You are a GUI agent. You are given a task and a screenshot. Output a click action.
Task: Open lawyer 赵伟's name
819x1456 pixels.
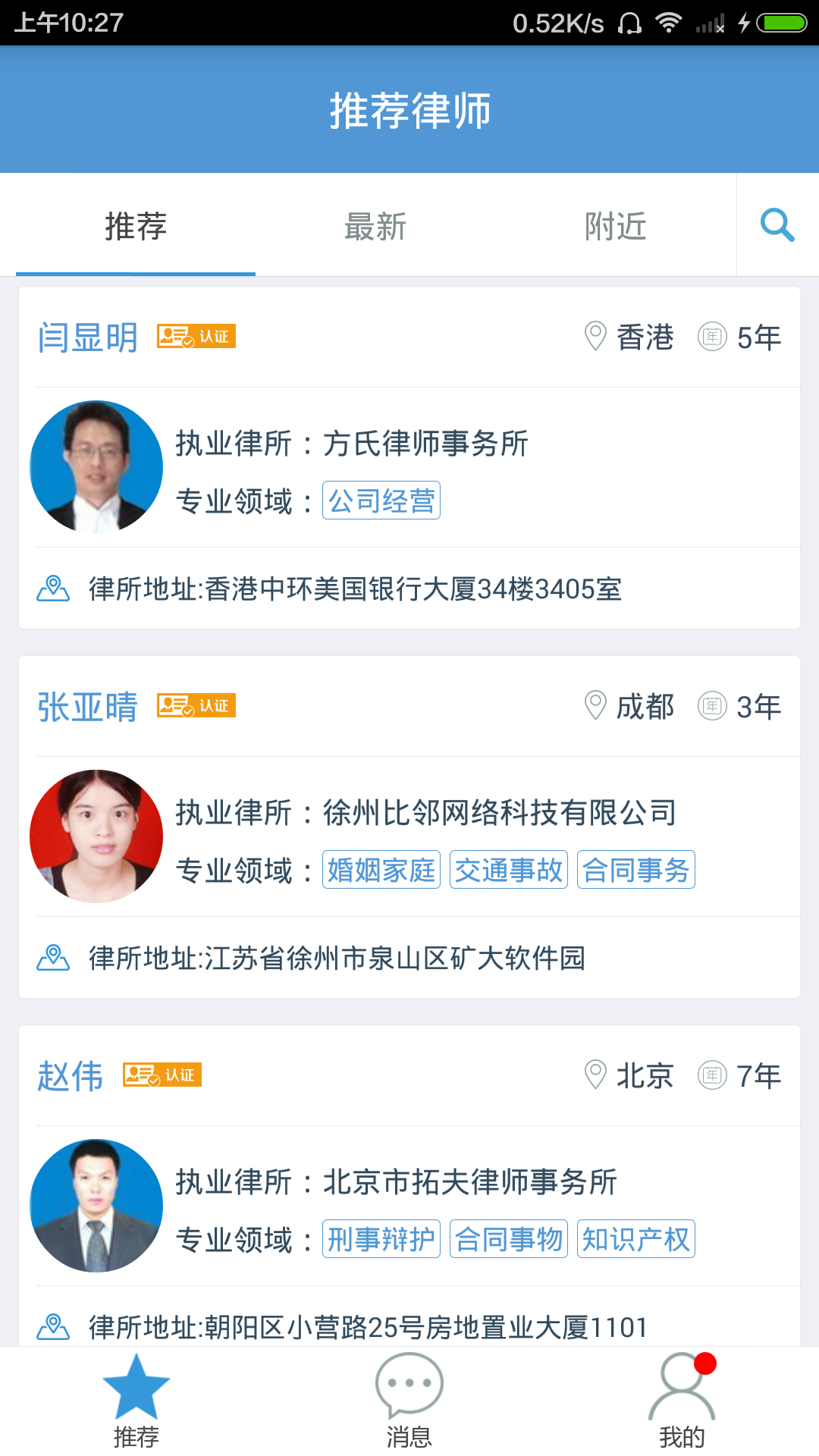click(70, 1075)
